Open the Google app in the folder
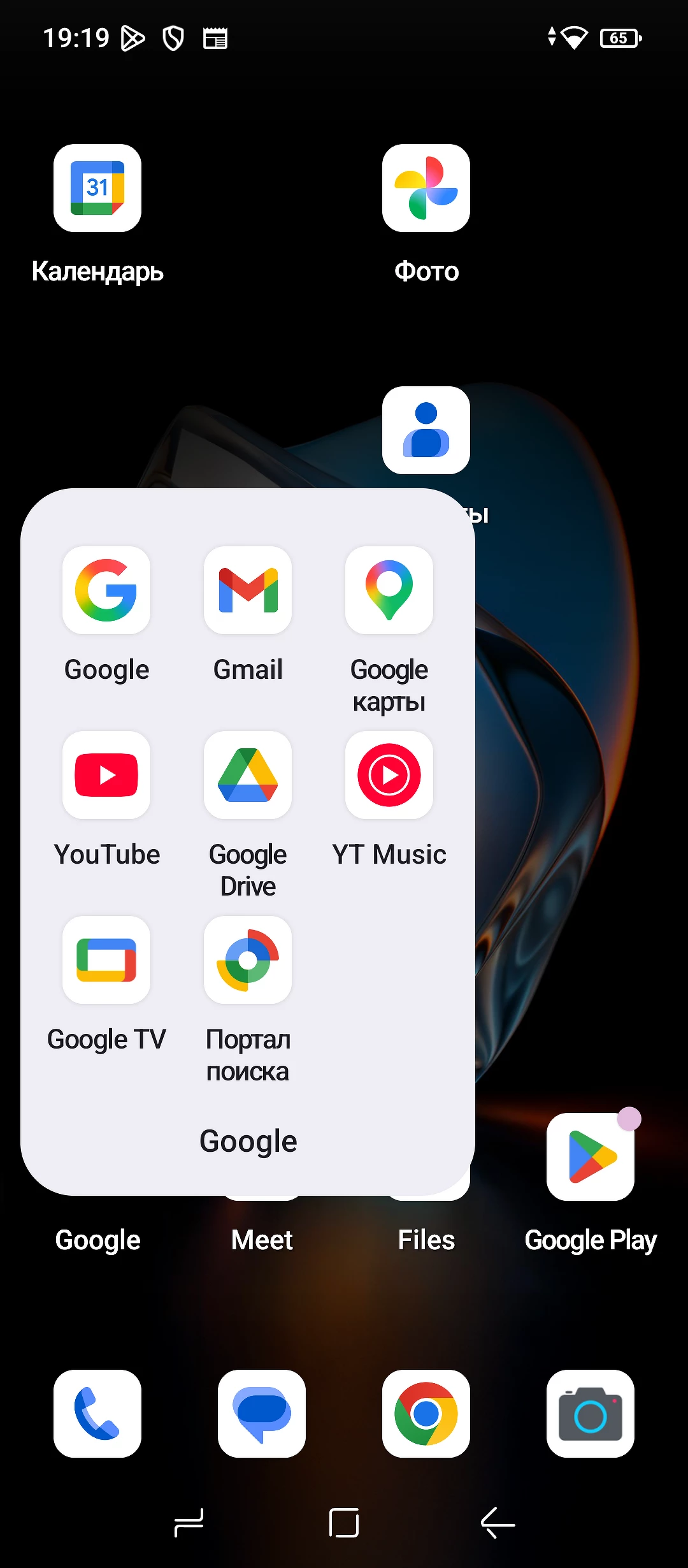 point(106,591)
